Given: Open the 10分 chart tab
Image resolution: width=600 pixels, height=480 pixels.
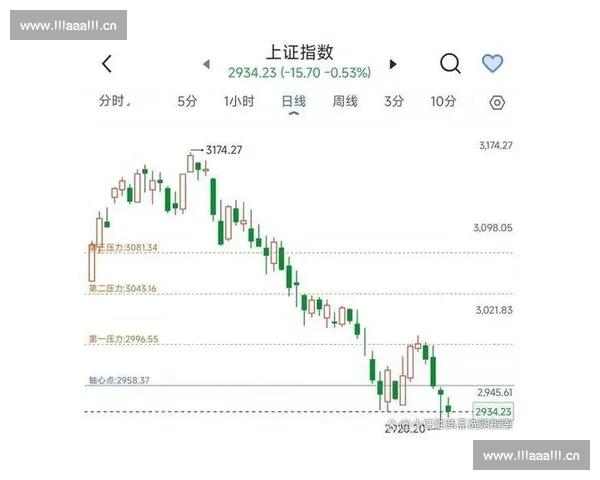Looking at the screenshot, I should [443, 102].
